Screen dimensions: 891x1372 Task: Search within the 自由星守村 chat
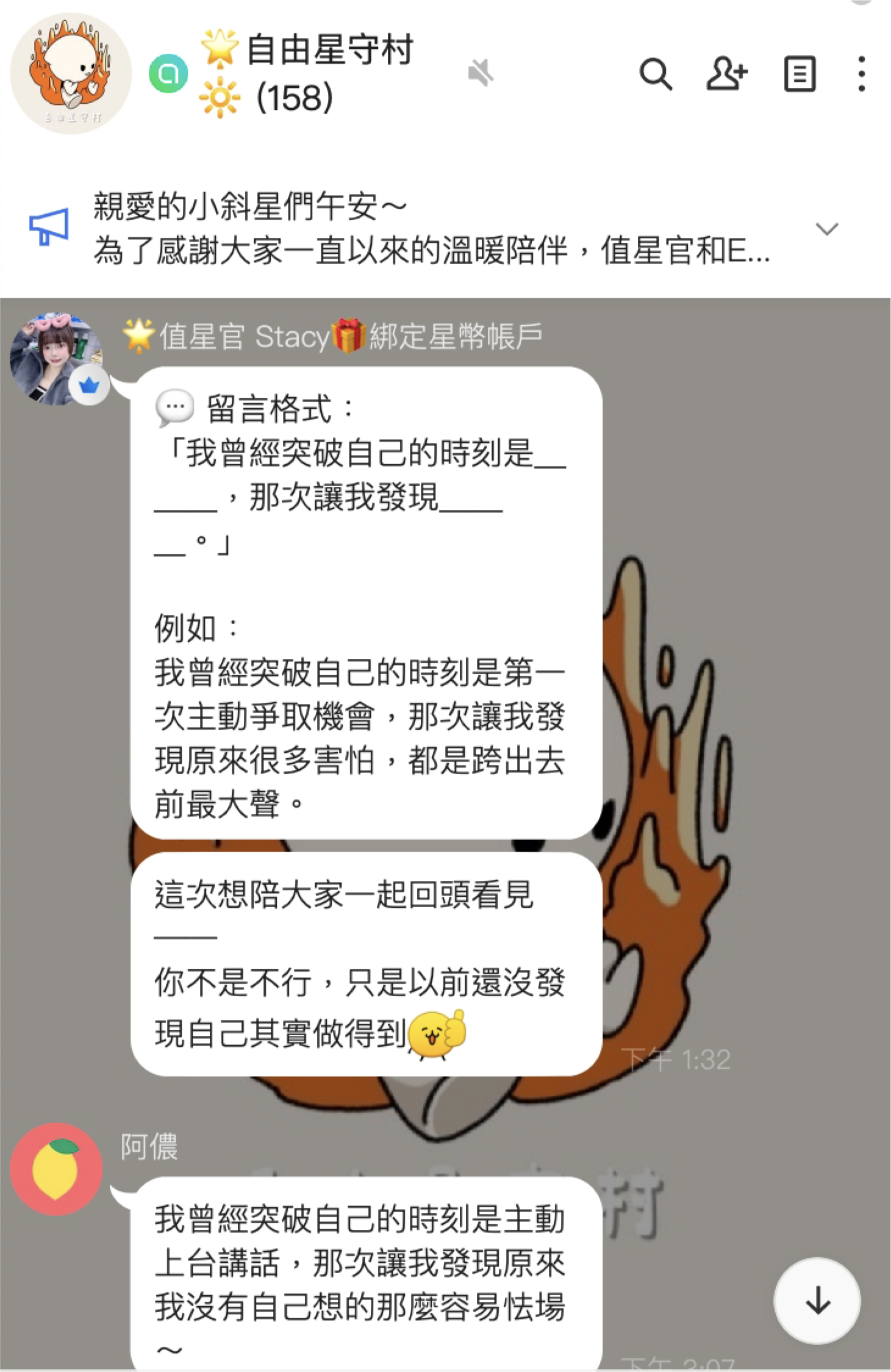(x=656, y=74)
